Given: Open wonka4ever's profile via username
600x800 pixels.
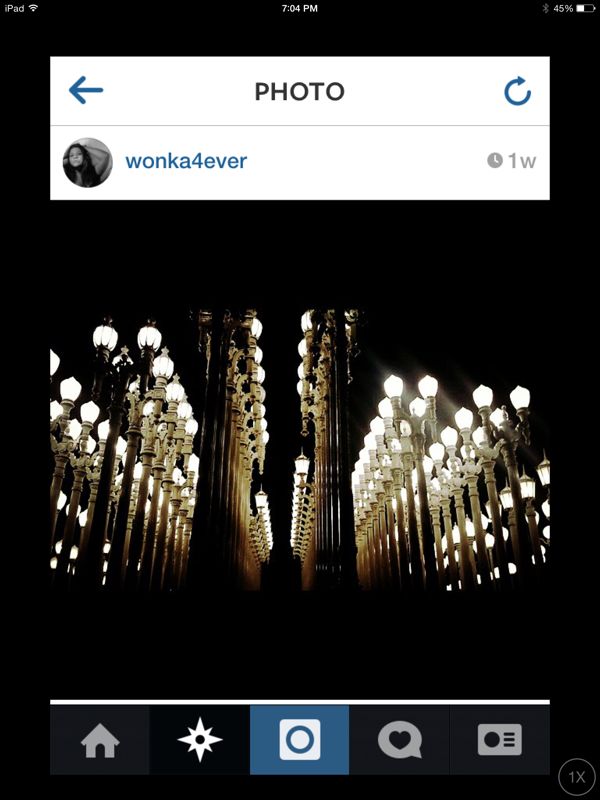Looking at the screenshot, I should click(x=186, y=161).
